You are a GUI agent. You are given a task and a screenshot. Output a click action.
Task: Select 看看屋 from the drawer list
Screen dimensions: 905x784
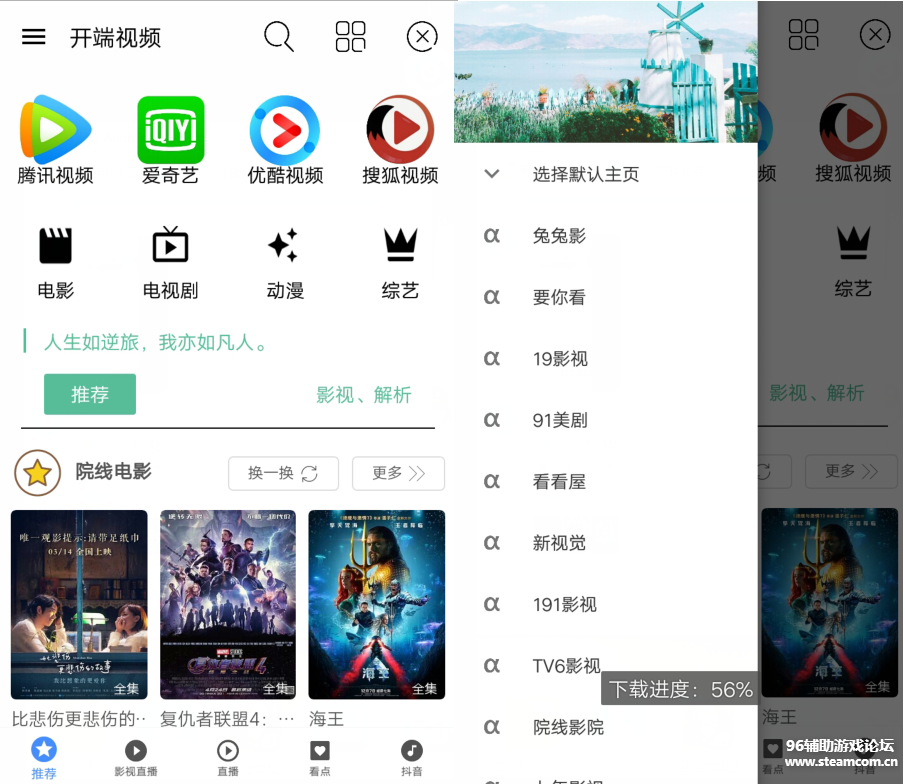(559, 481)
